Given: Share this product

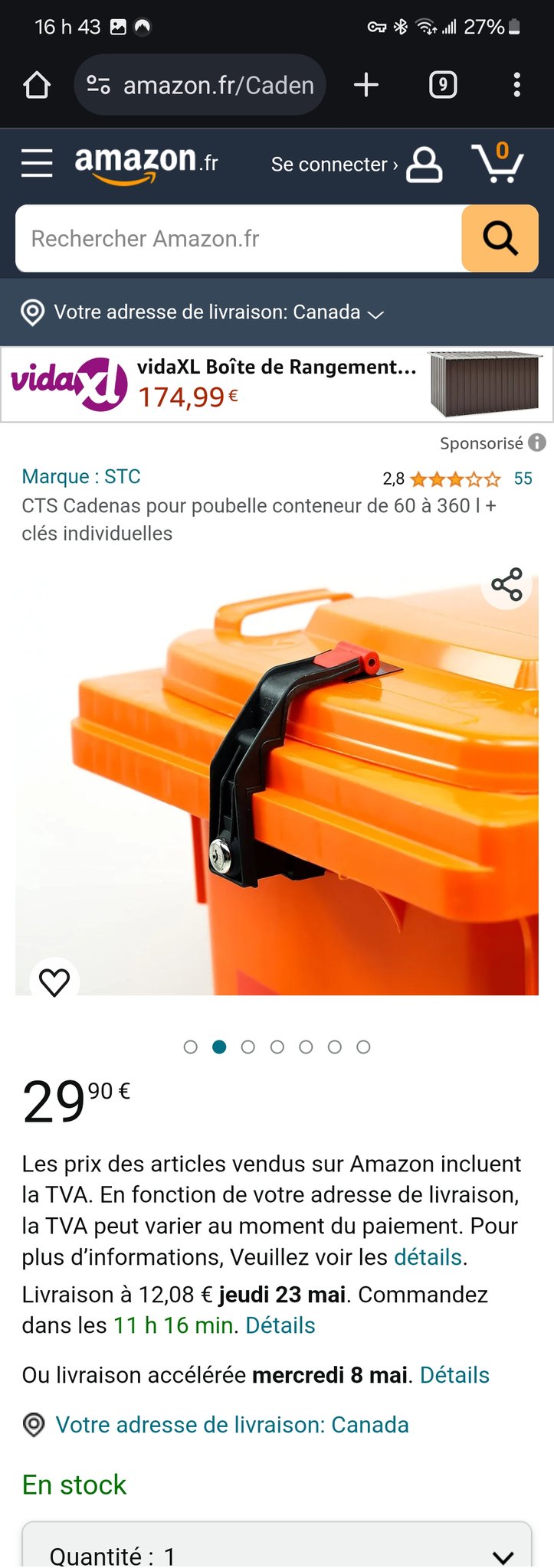Looking at the screenshot, I should click(506, 585).
